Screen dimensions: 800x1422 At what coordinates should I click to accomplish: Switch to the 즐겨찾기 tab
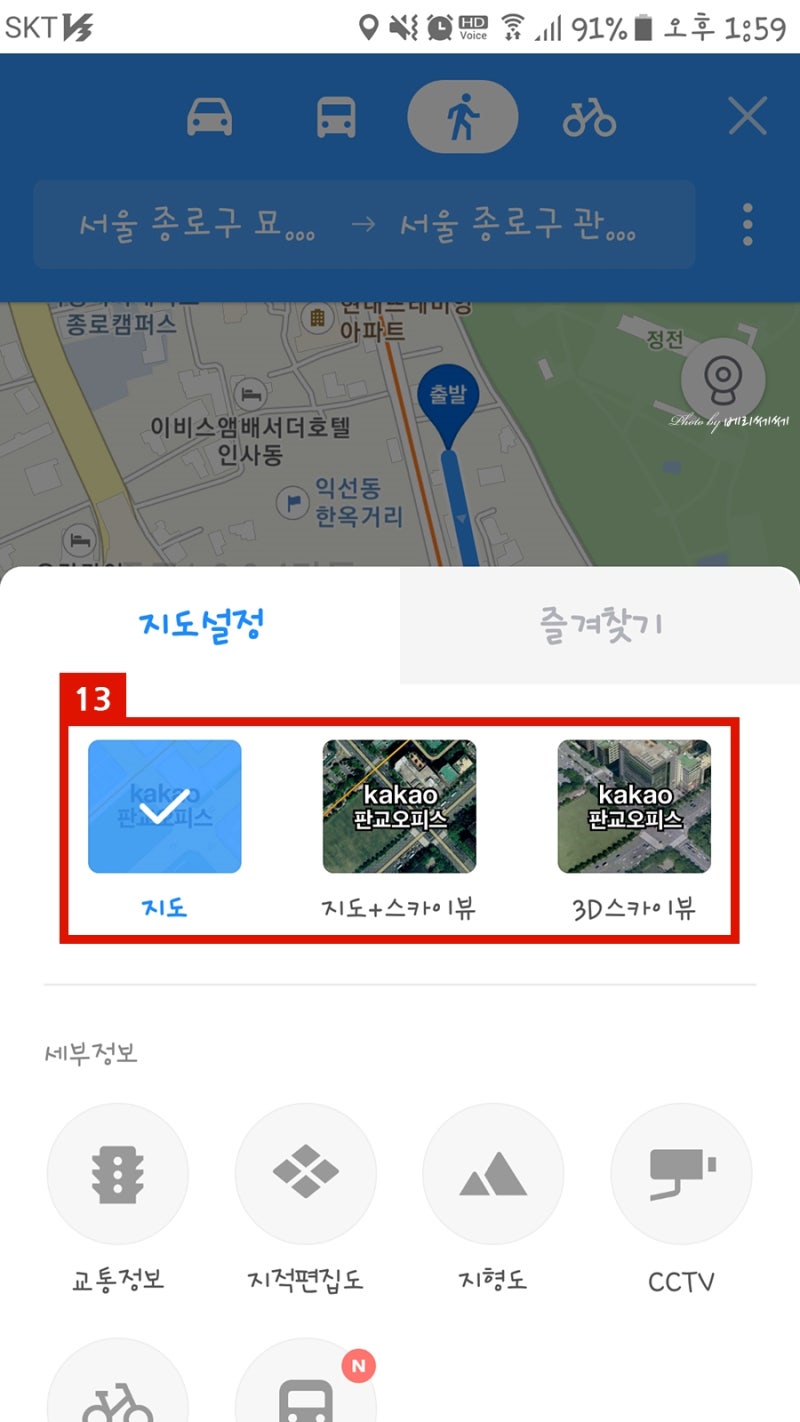pyautogui.click(x=600, y=626)
